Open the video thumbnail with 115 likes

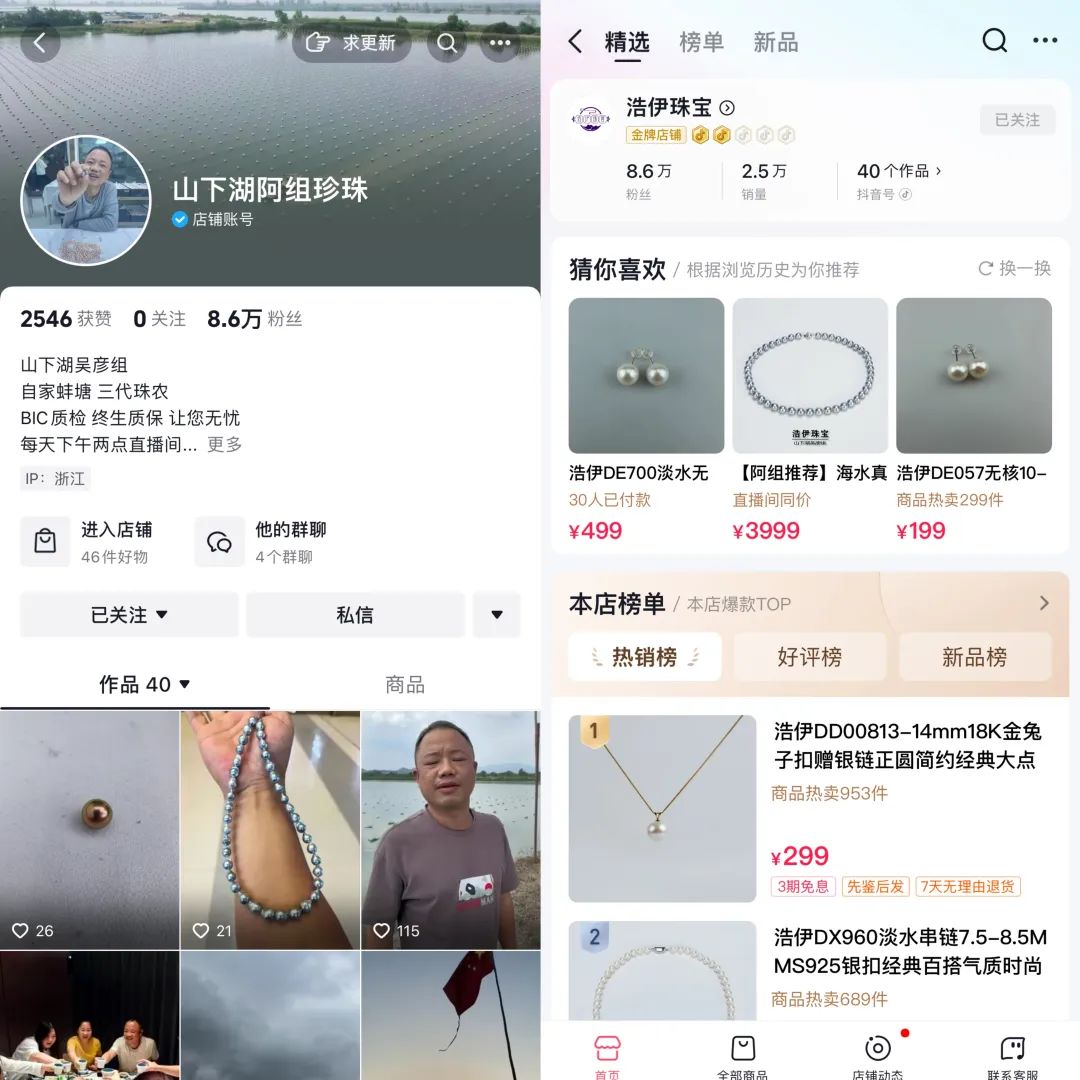pos(450,830)
